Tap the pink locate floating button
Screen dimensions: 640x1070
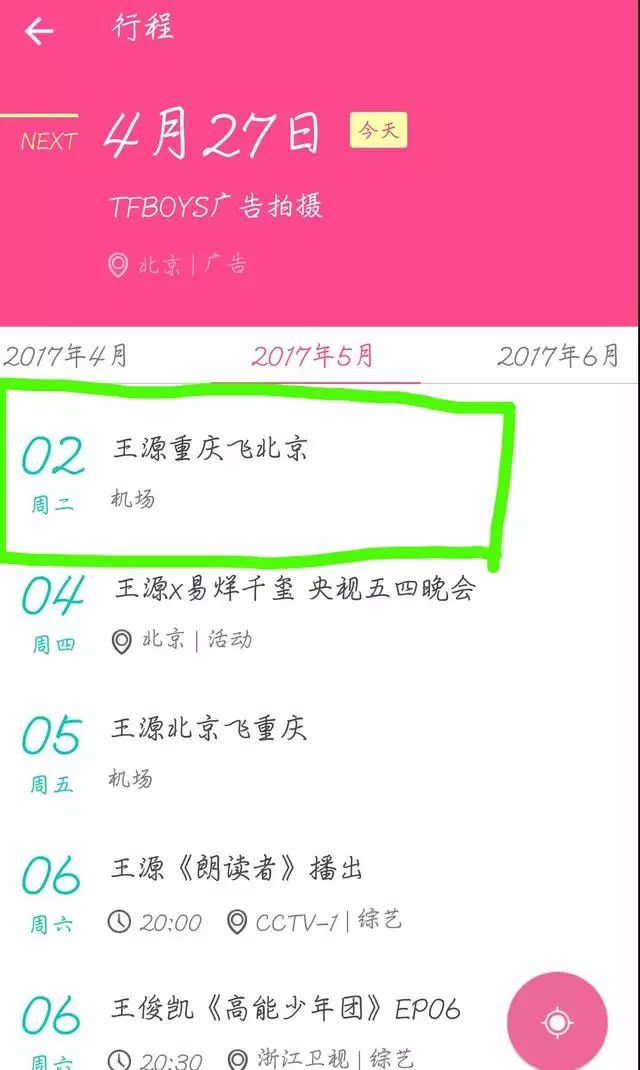coord(557,1021)
